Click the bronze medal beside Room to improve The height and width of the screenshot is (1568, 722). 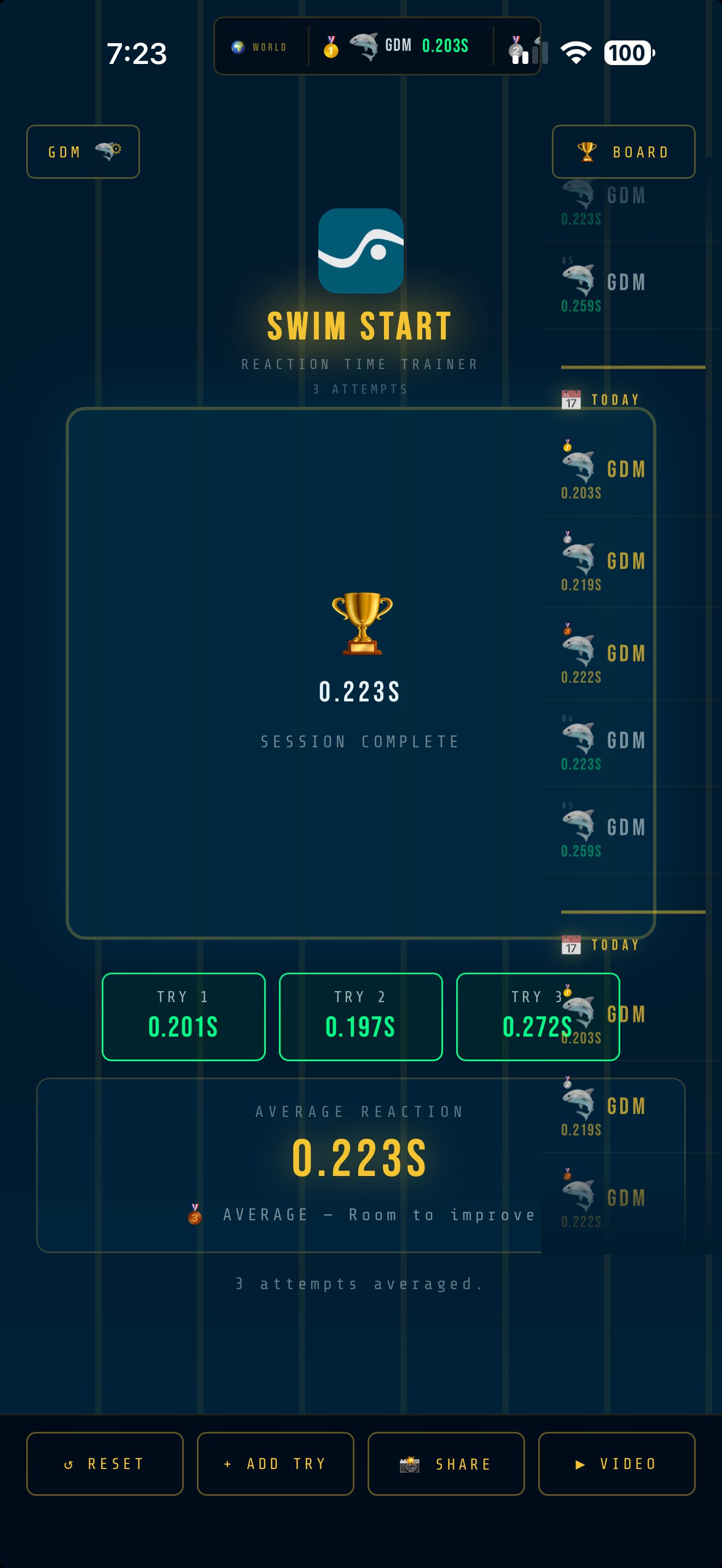click(194, 1214)
